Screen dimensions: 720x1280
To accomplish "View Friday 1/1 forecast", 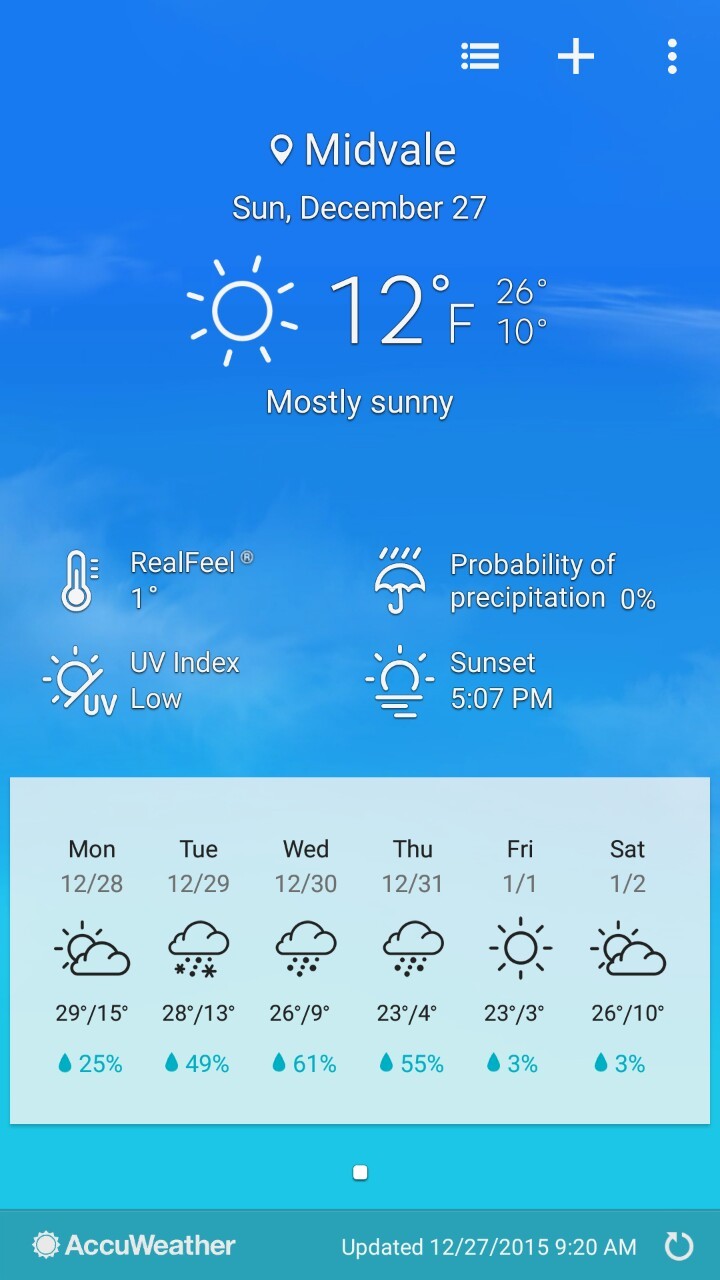I will [x=520, y=957].
